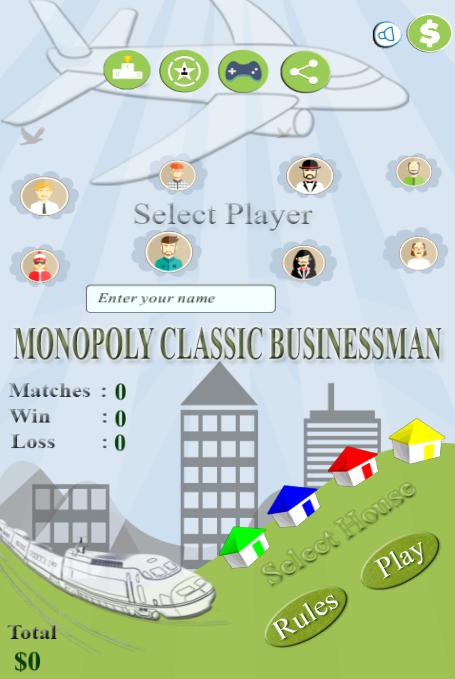455x679 pixels.
Task: Open the achievements star icon
Action: click(184, 71)
